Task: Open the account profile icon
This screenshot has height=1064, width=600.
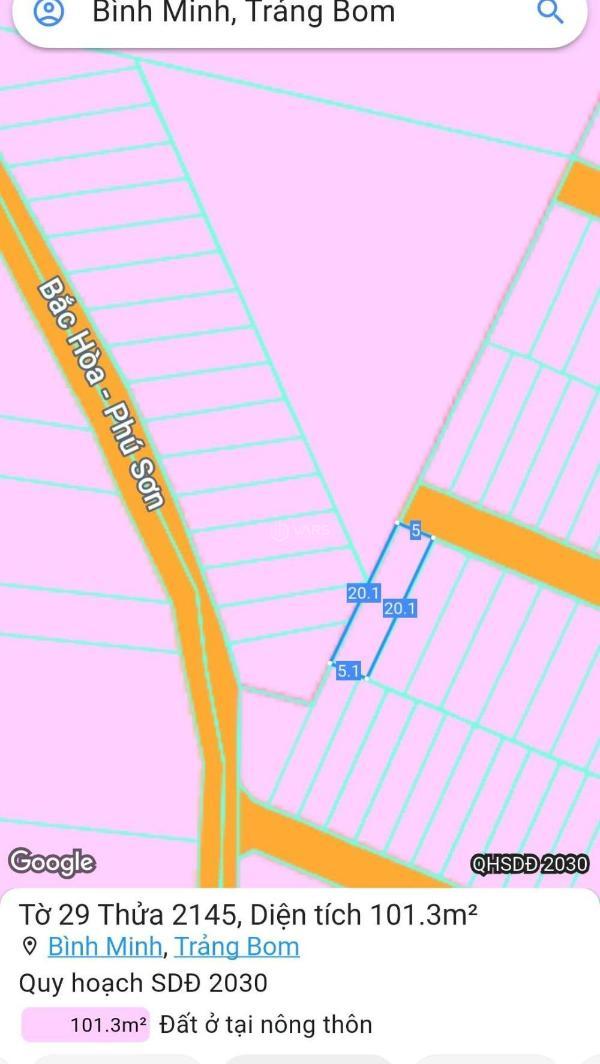Action: [47, 12]
